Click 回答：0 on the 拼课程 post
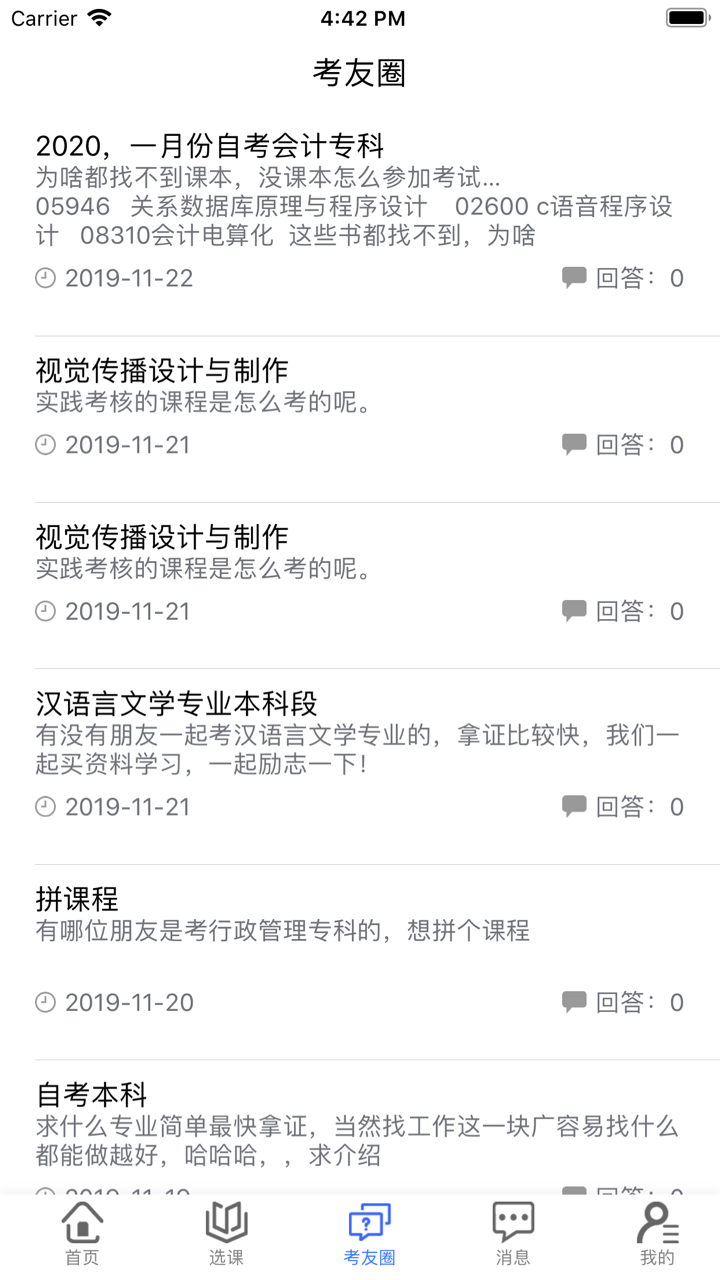720x1280 pixels. 640,1001
